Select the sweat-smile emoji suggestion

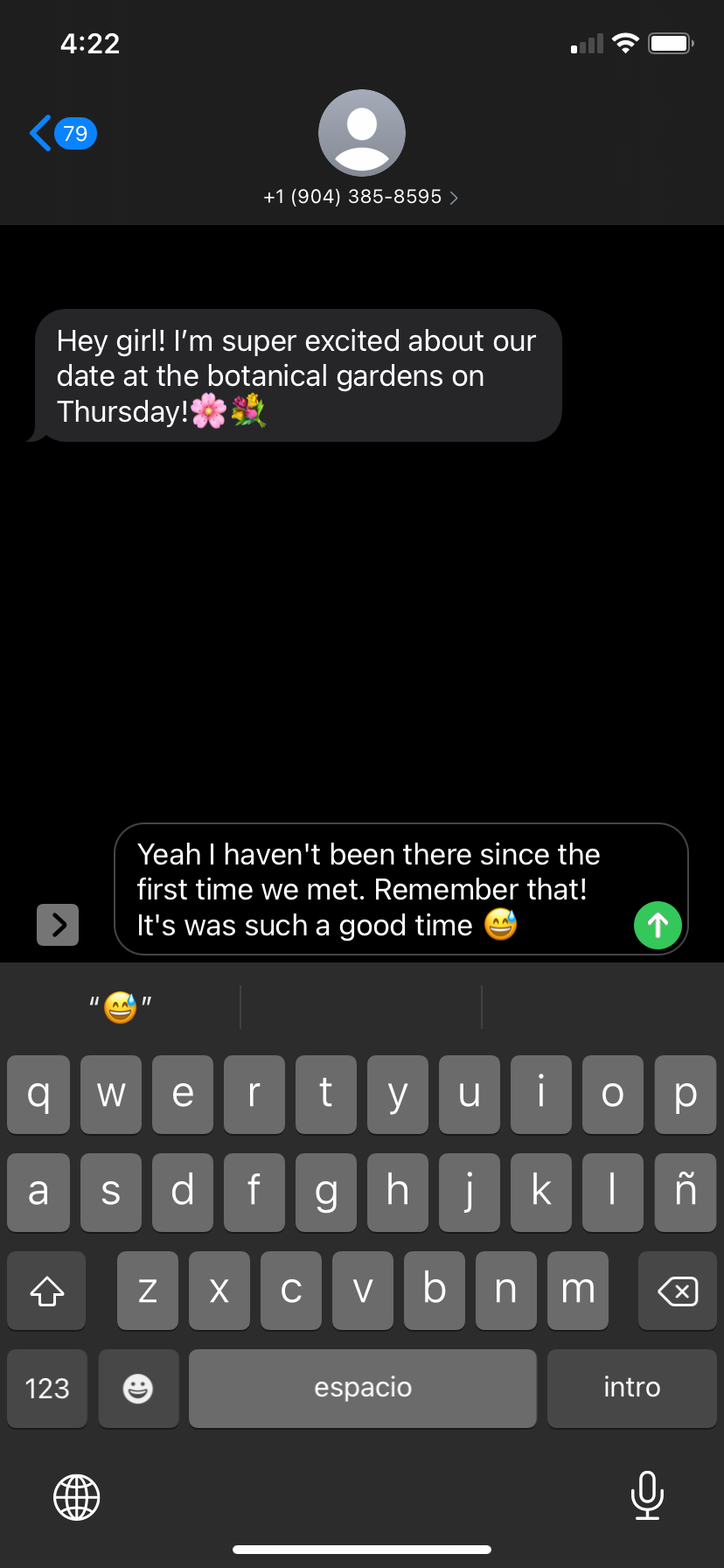tap(121, 1007)
